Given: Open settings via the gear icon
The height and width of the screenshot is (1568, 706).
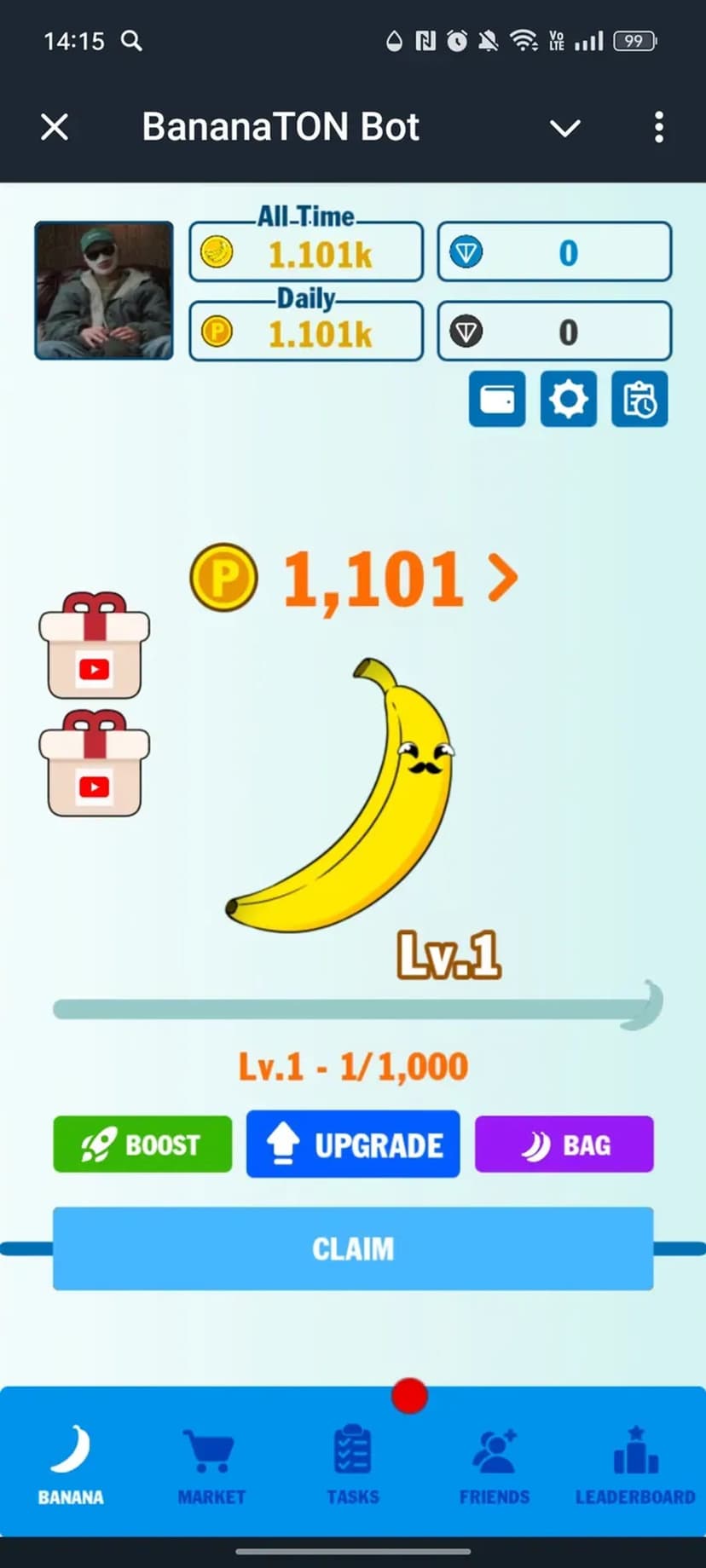Looking at the screenshot, I should click(x=568, y=399).
